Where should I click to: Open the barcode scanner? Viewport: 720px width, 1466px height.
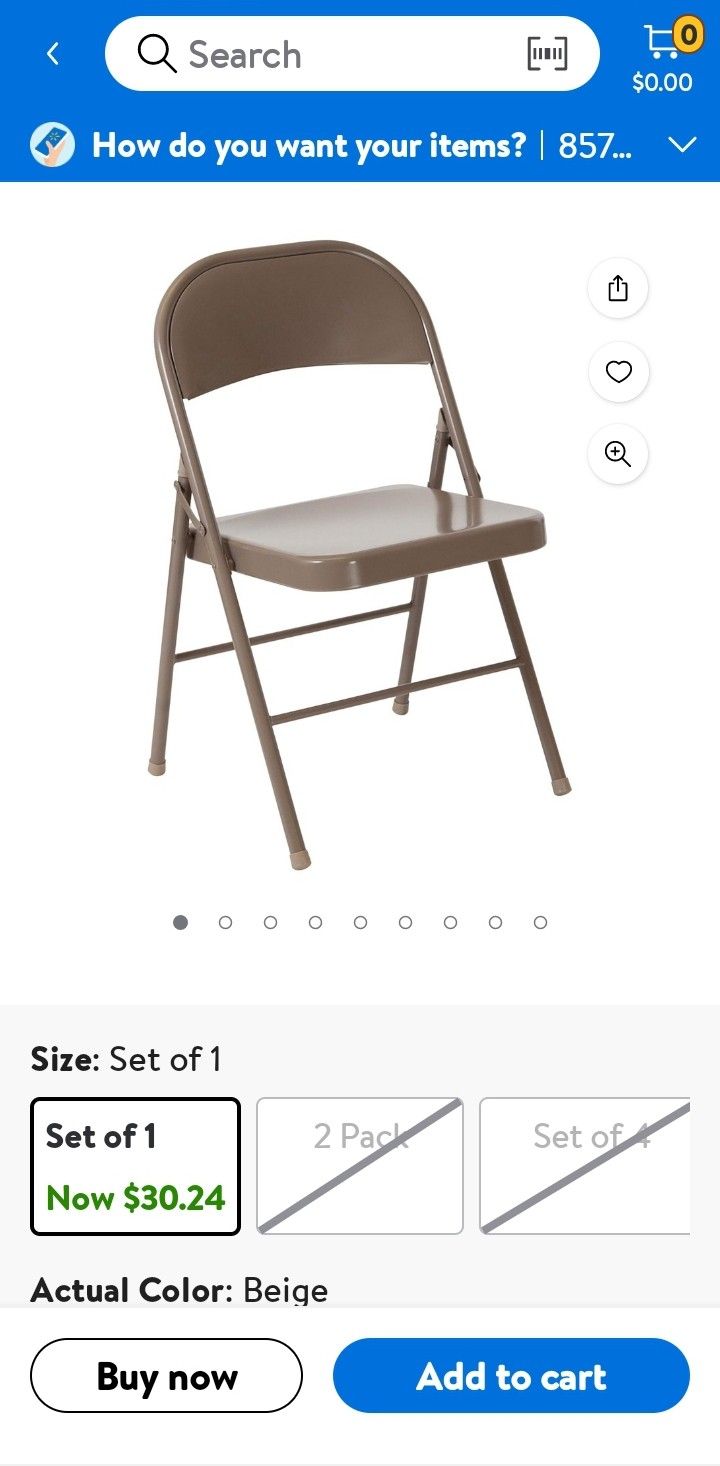click(x=547, y=54)
